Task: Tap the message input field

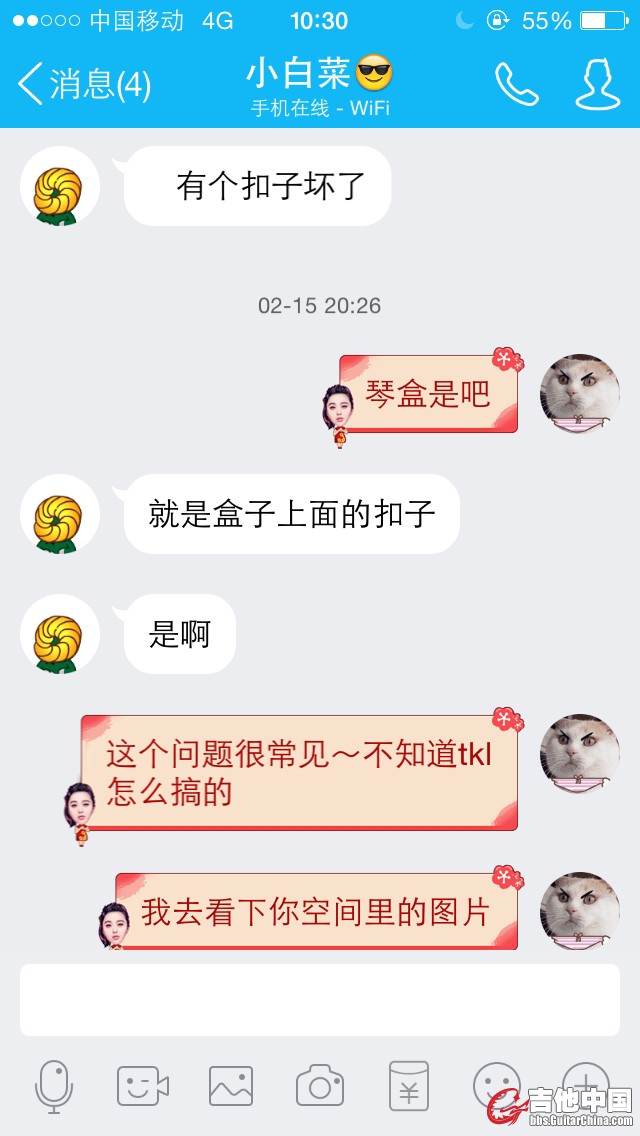Action: [x=320, y=1000]
